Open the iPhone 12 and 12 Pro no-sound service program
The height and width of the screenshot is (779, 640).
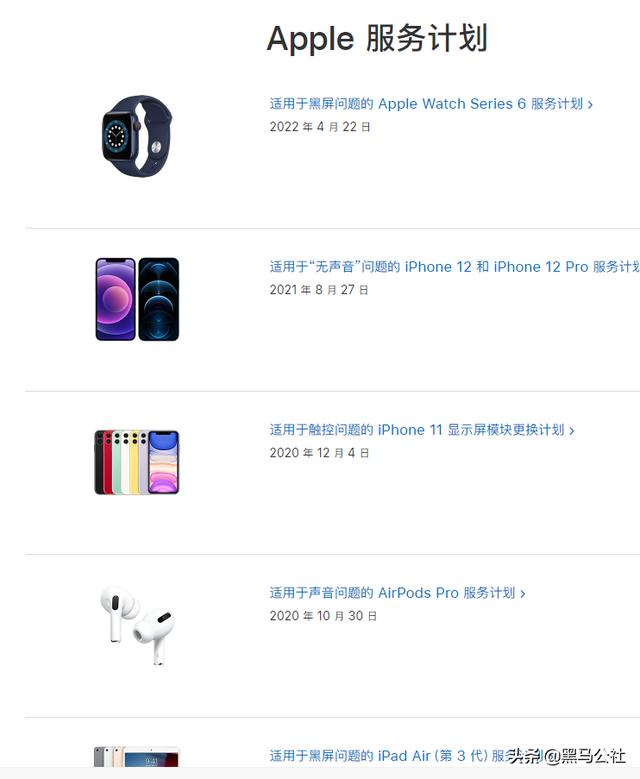click(452, 267)
